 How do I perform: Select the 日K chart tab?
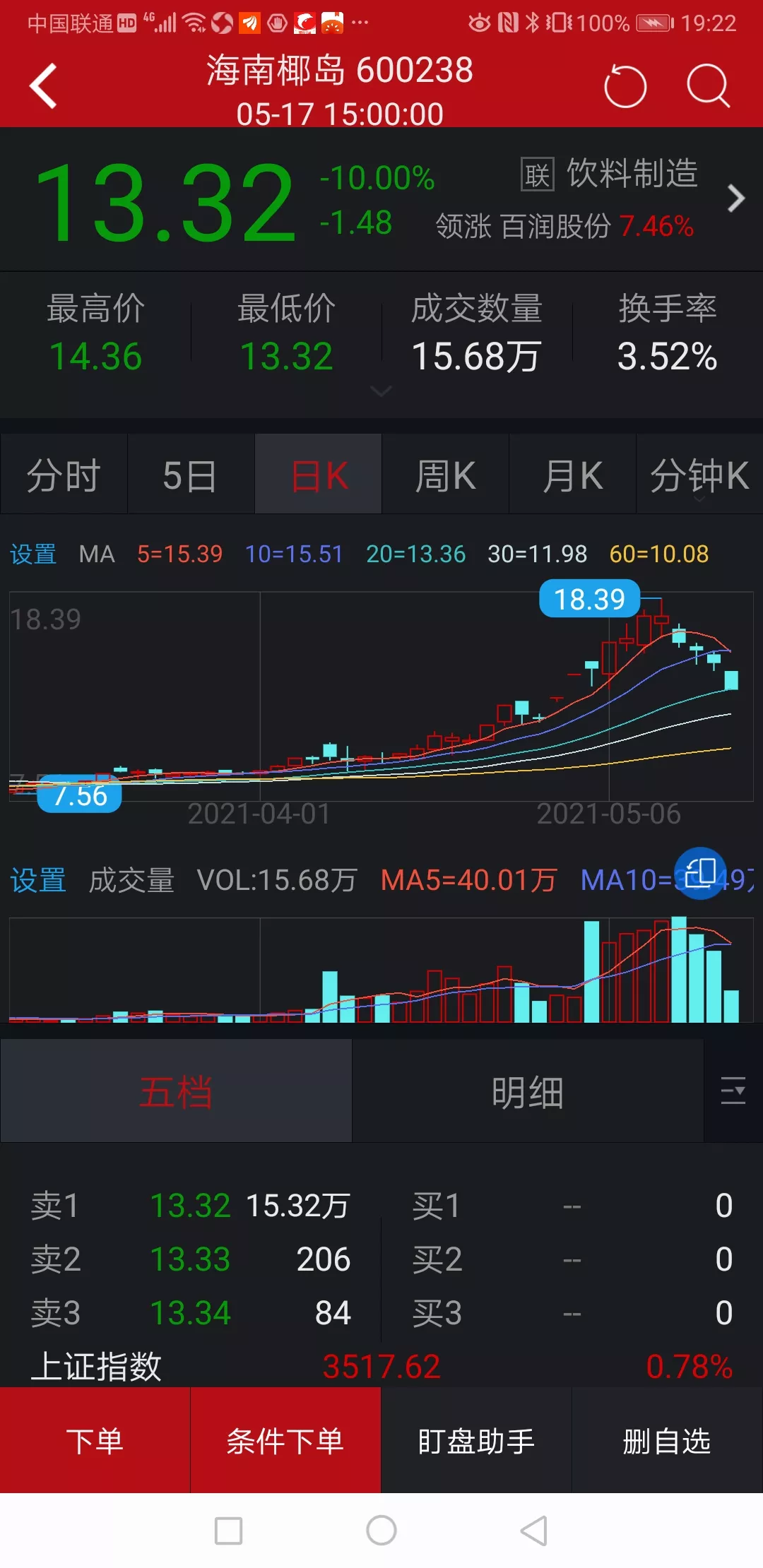point(319,475)
